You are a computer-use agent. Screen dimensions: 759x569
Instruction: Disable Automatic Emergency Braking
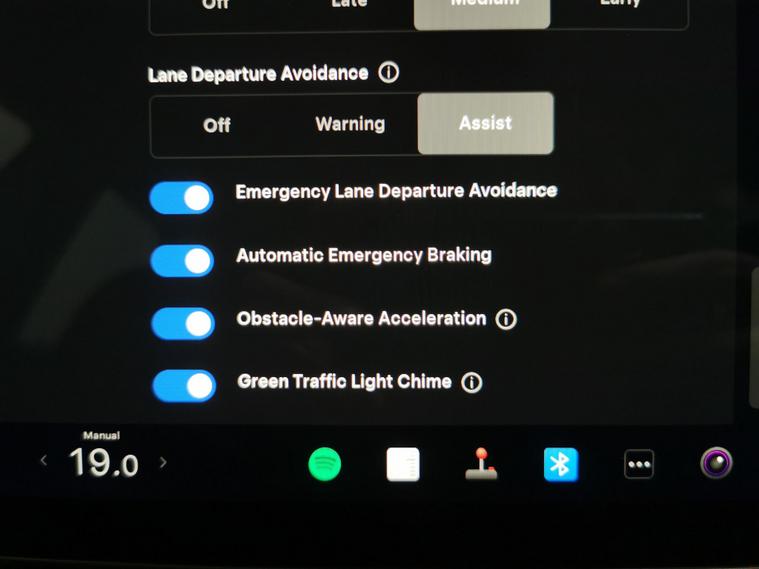tap(183, 261)
